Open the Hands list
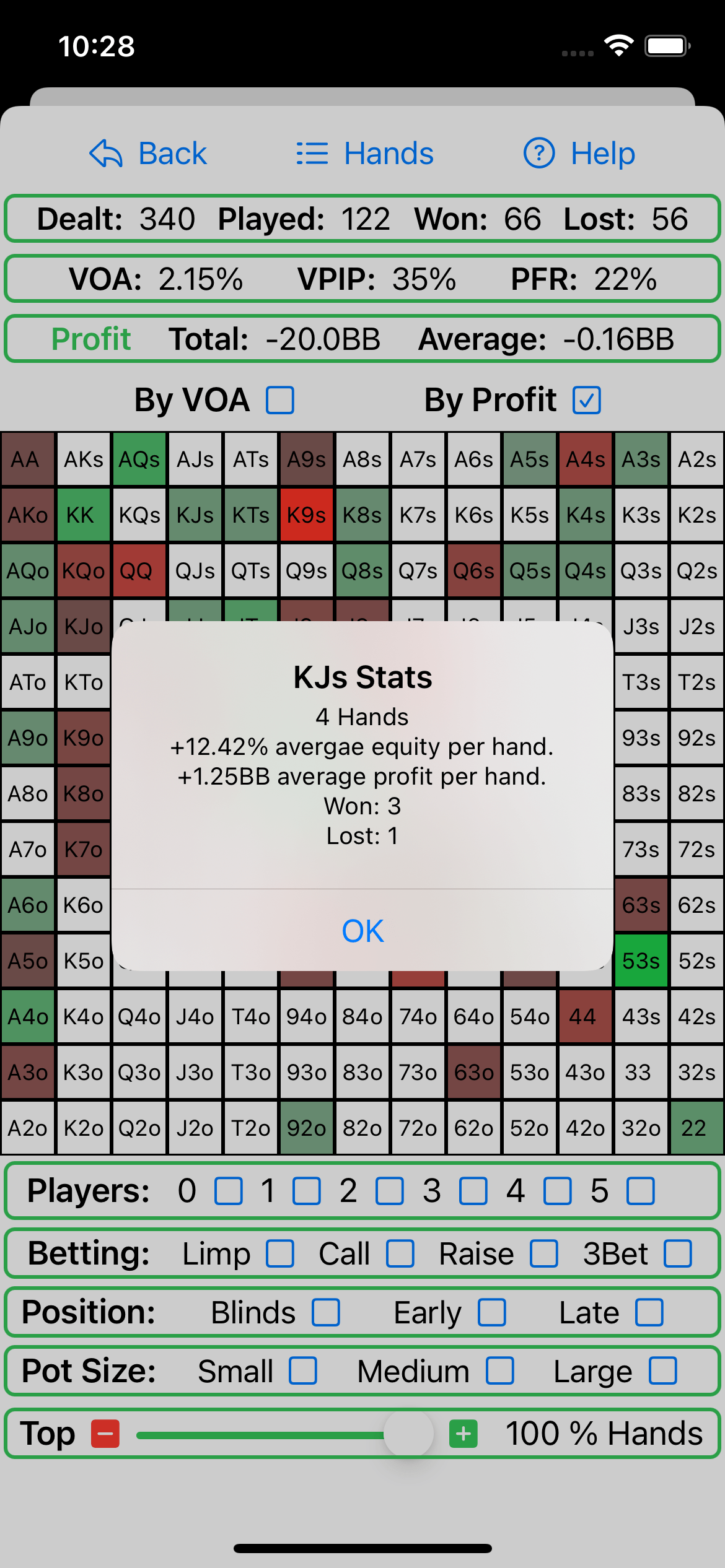The height and width of the screenshot is (1568, 725). (365, 154)
